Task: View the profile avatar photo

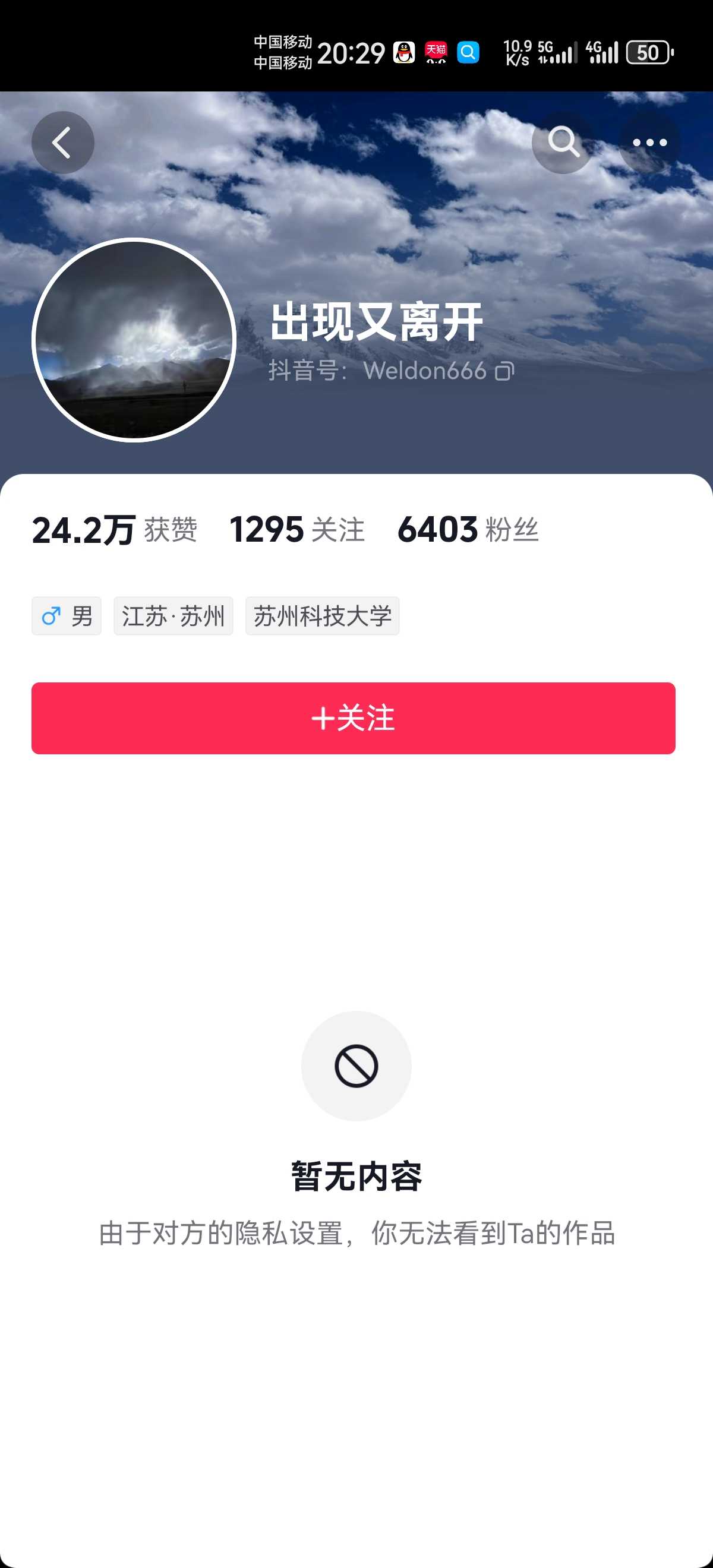Action: [x=134, y=340]
